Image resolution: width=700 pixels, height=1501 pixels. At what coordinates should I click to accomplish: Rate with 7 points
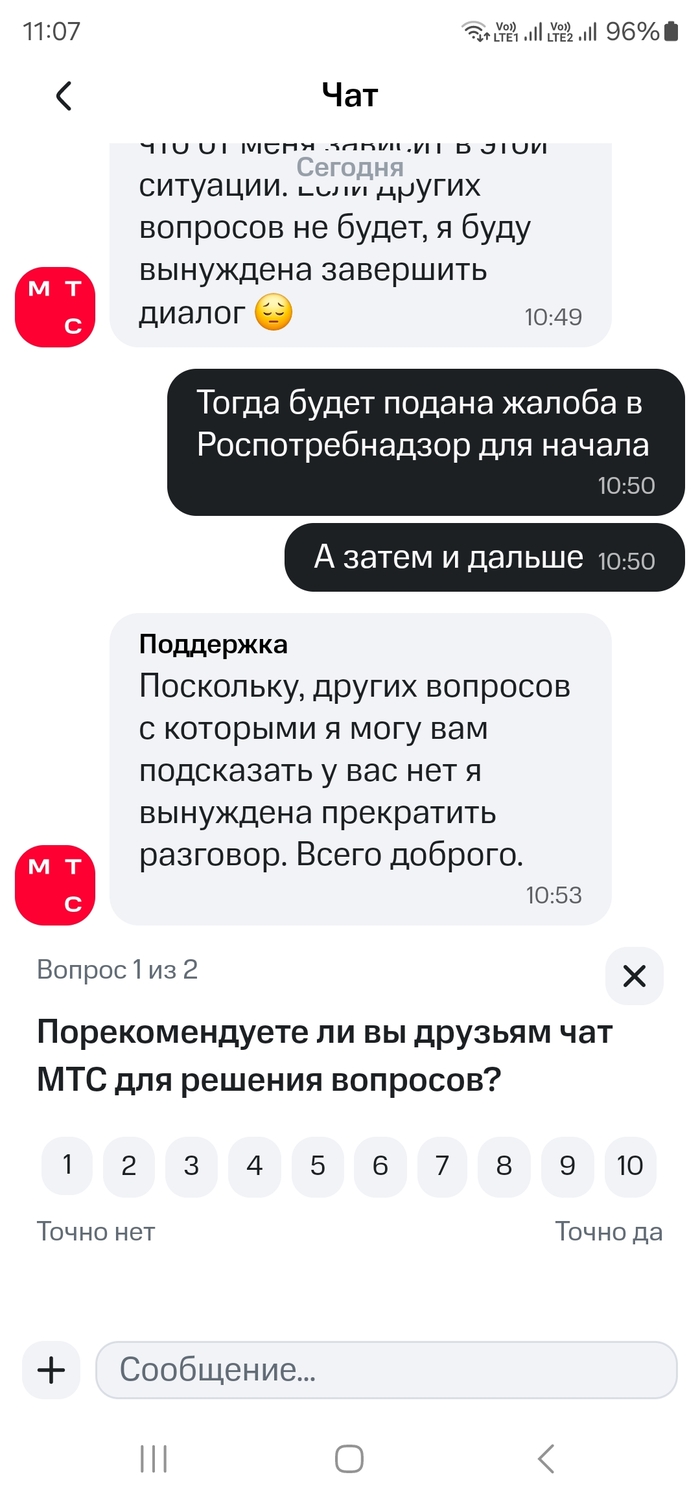click(x=443, y=1165)
